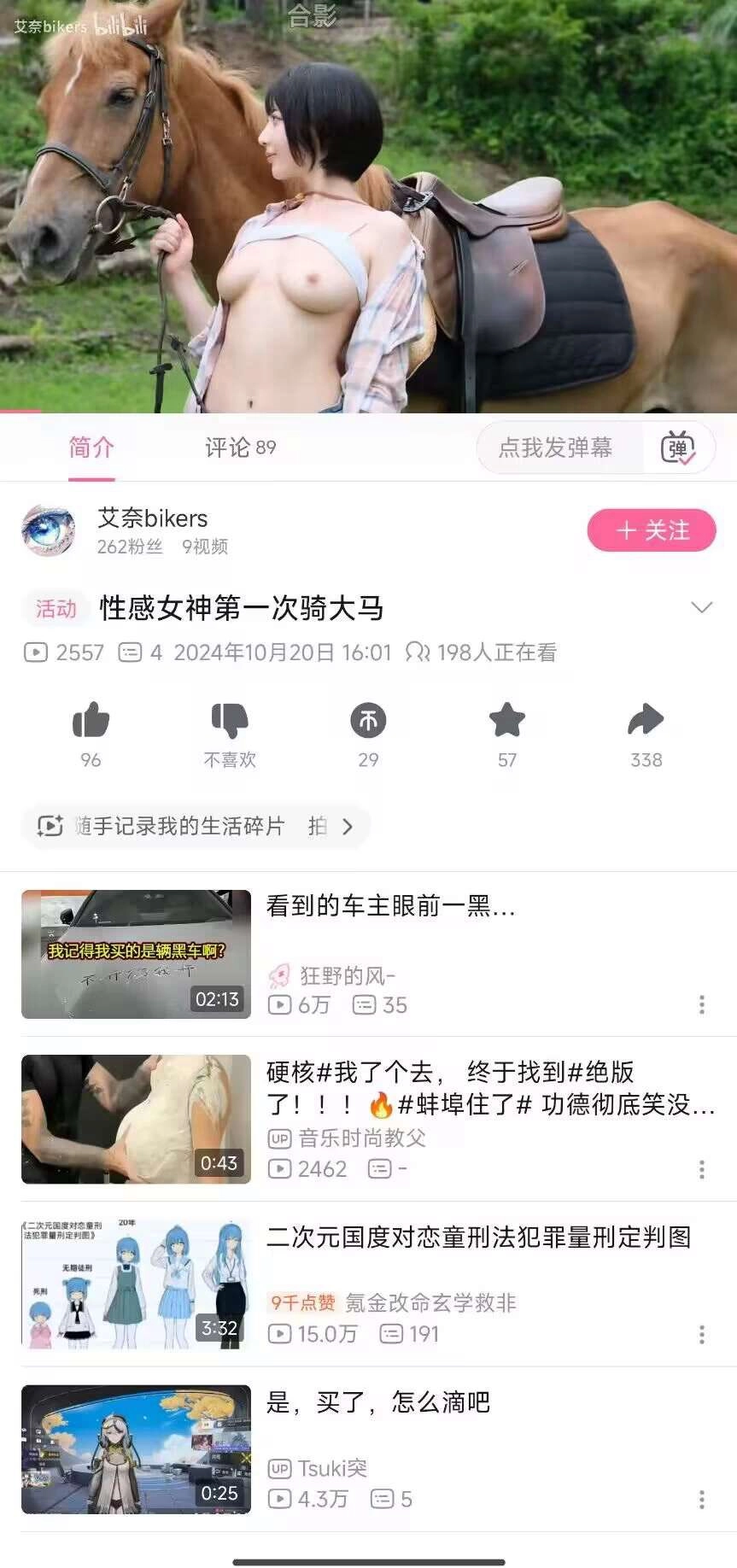737x1568 pixels.
Task: Open the video by 音乐时尚教父
Action: point(489,1088)
